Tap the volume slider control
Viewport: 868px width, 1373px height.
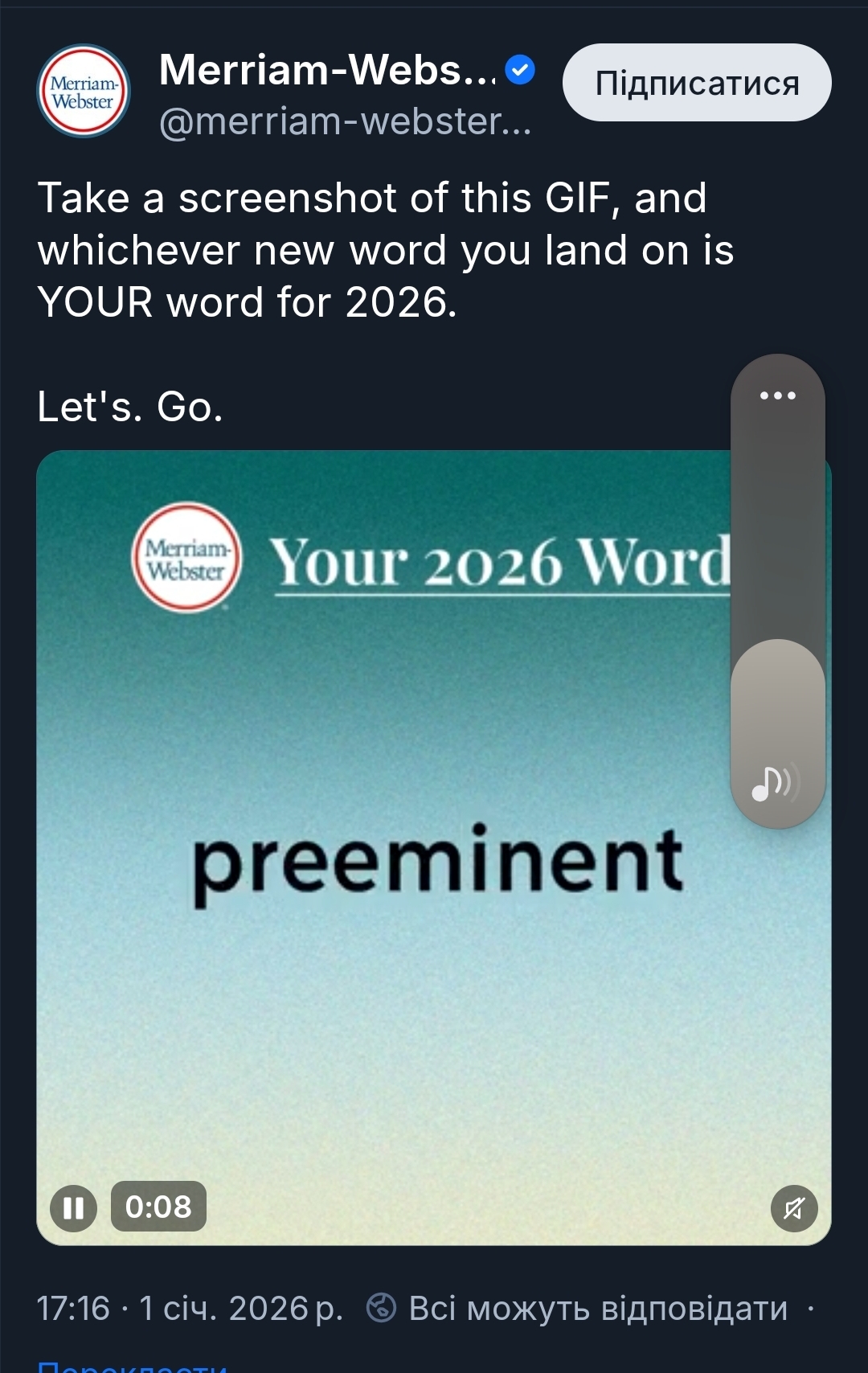click(777, 732)
